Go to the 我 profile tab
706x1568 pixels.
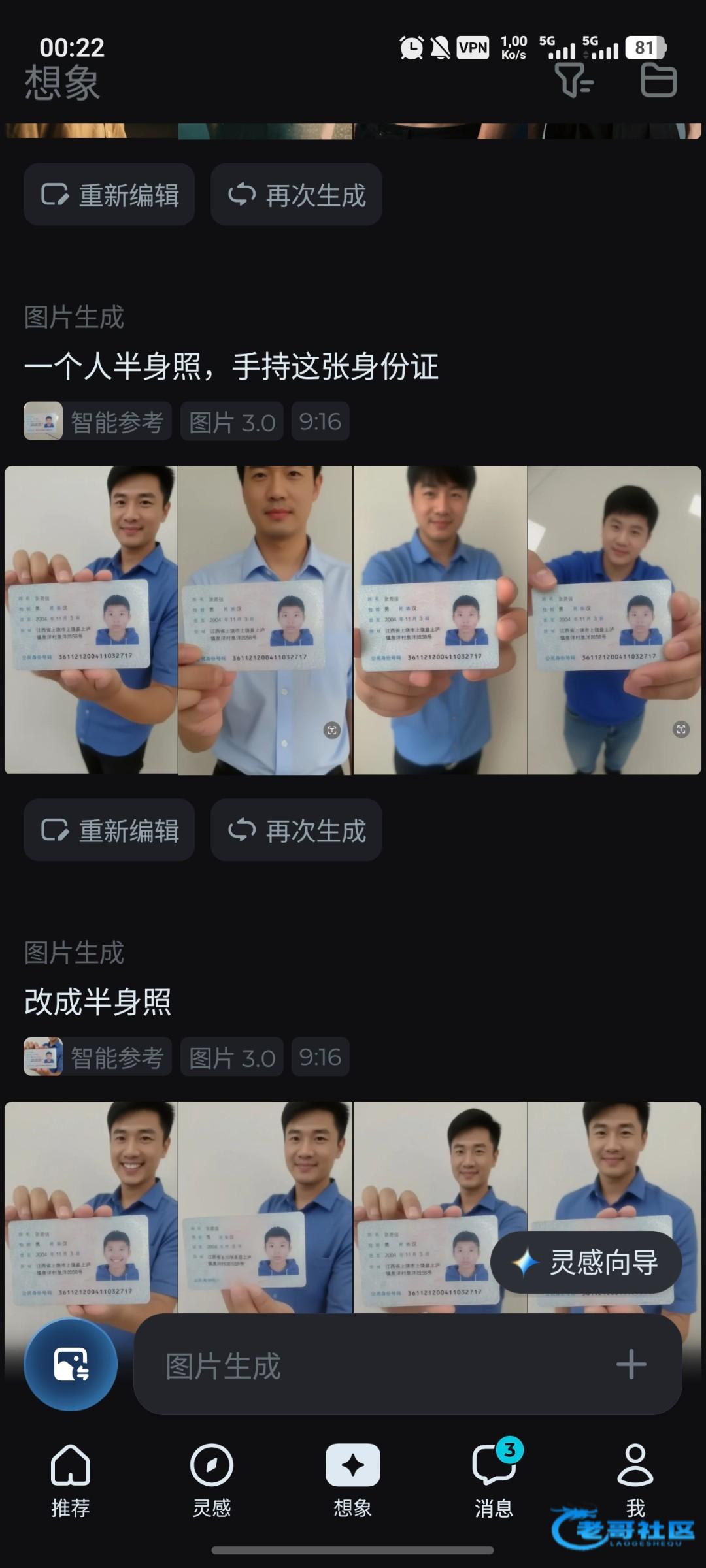(x=635, y=1480)
